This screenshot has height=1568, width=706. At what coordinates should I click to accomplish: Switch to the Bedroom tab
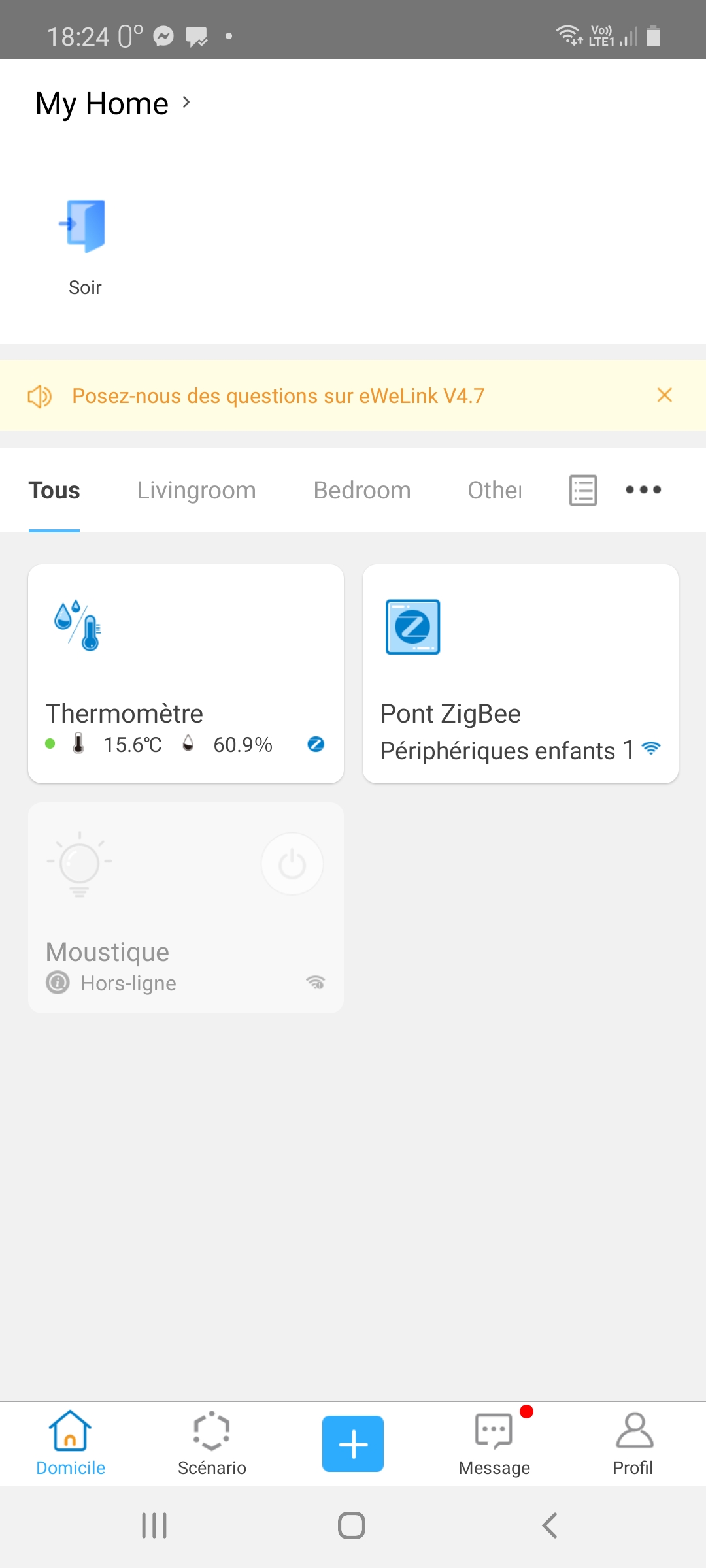pyautogui.click(x=362, y=491)
